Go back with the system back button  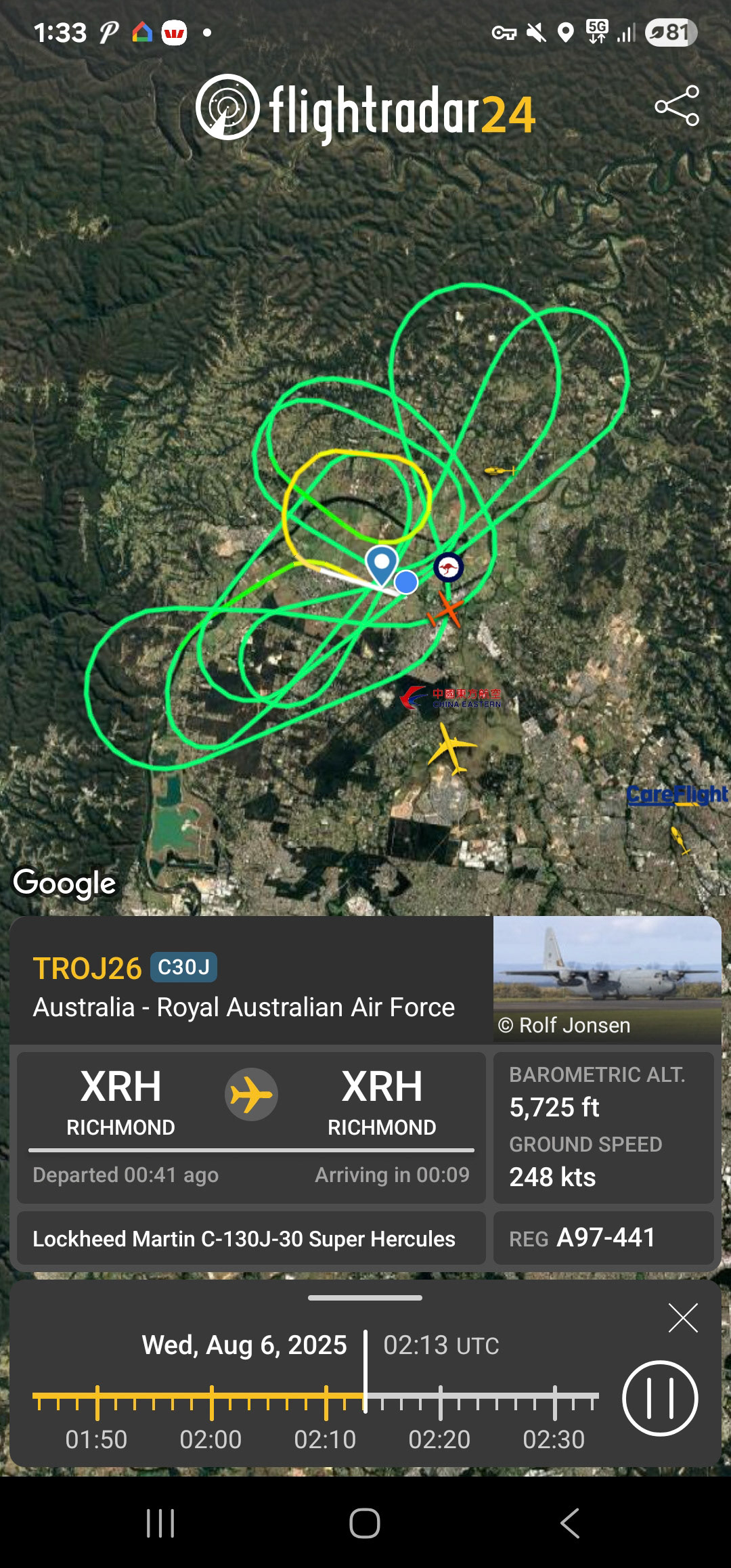click(570, 1523)
